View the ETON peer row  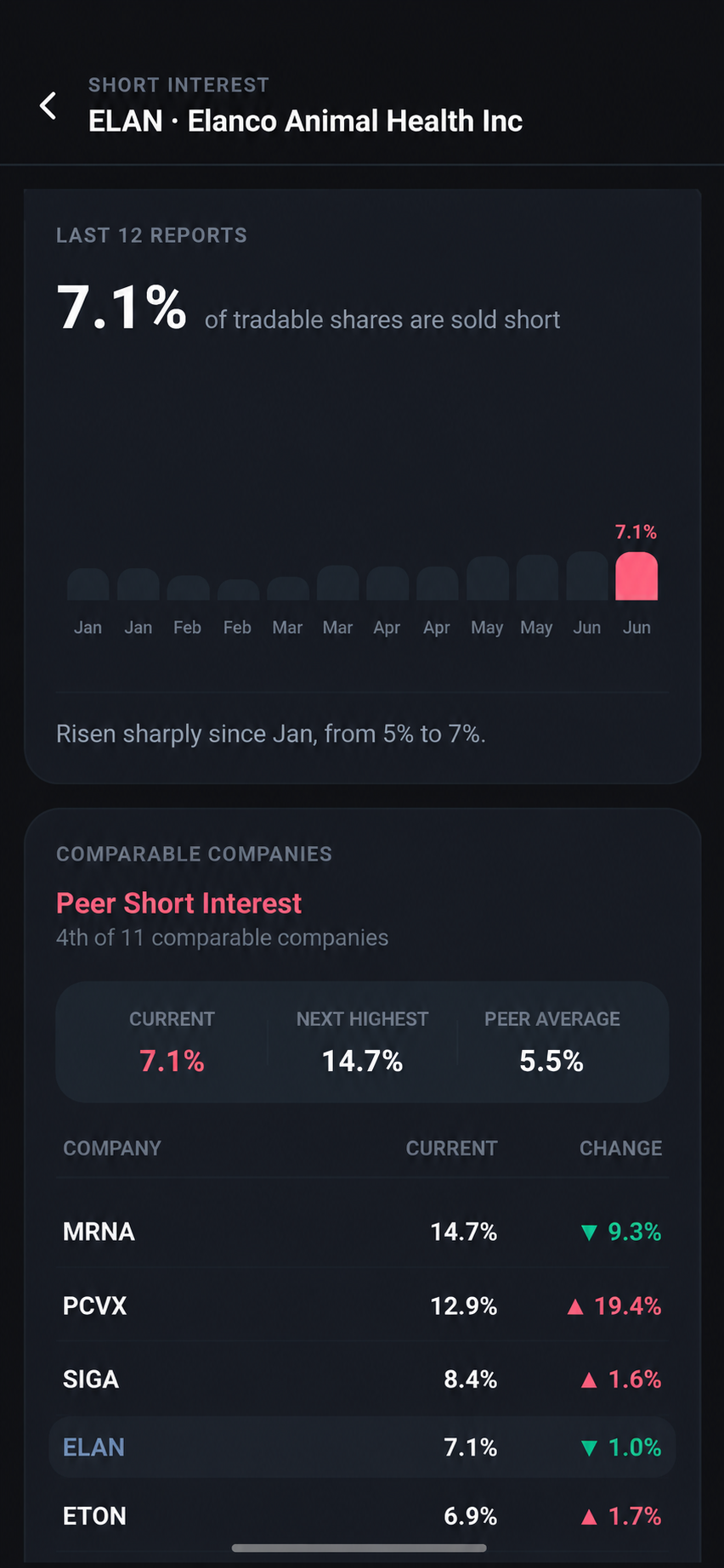tap(362, 1516)
